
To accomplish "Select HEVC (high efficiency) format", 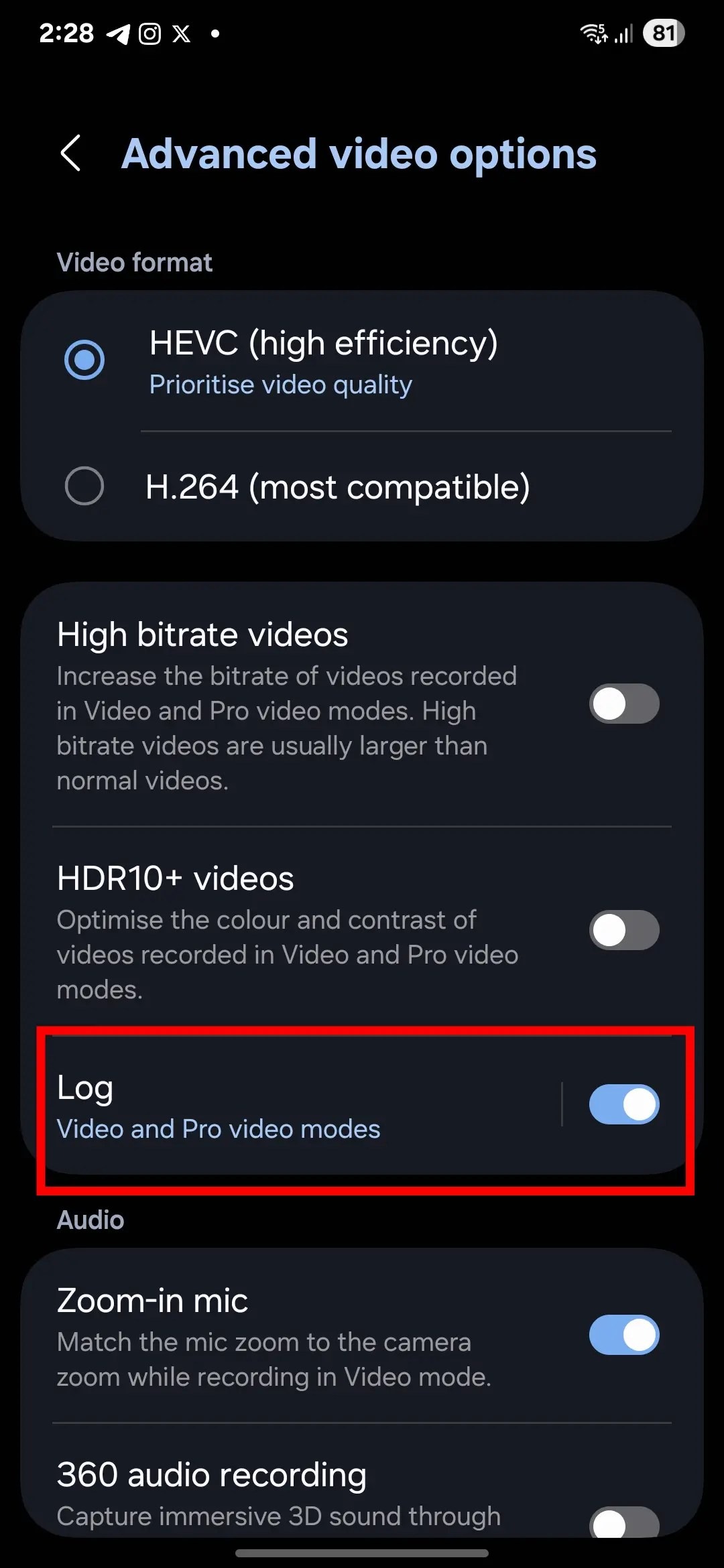I will (x=84, y=360).
